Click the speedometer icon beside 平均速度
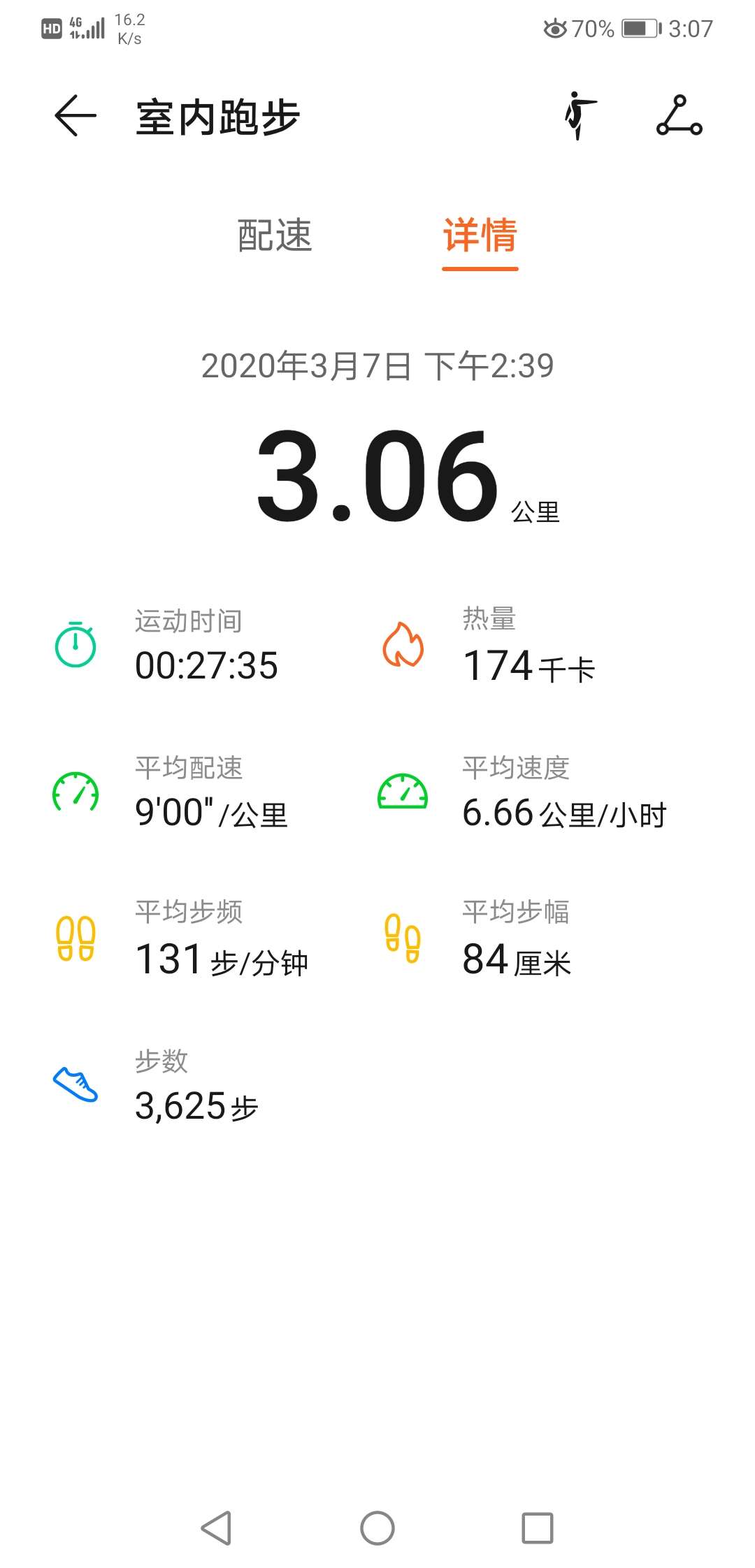The width and height of the screenshot is (755, 1568). [404, 792]
